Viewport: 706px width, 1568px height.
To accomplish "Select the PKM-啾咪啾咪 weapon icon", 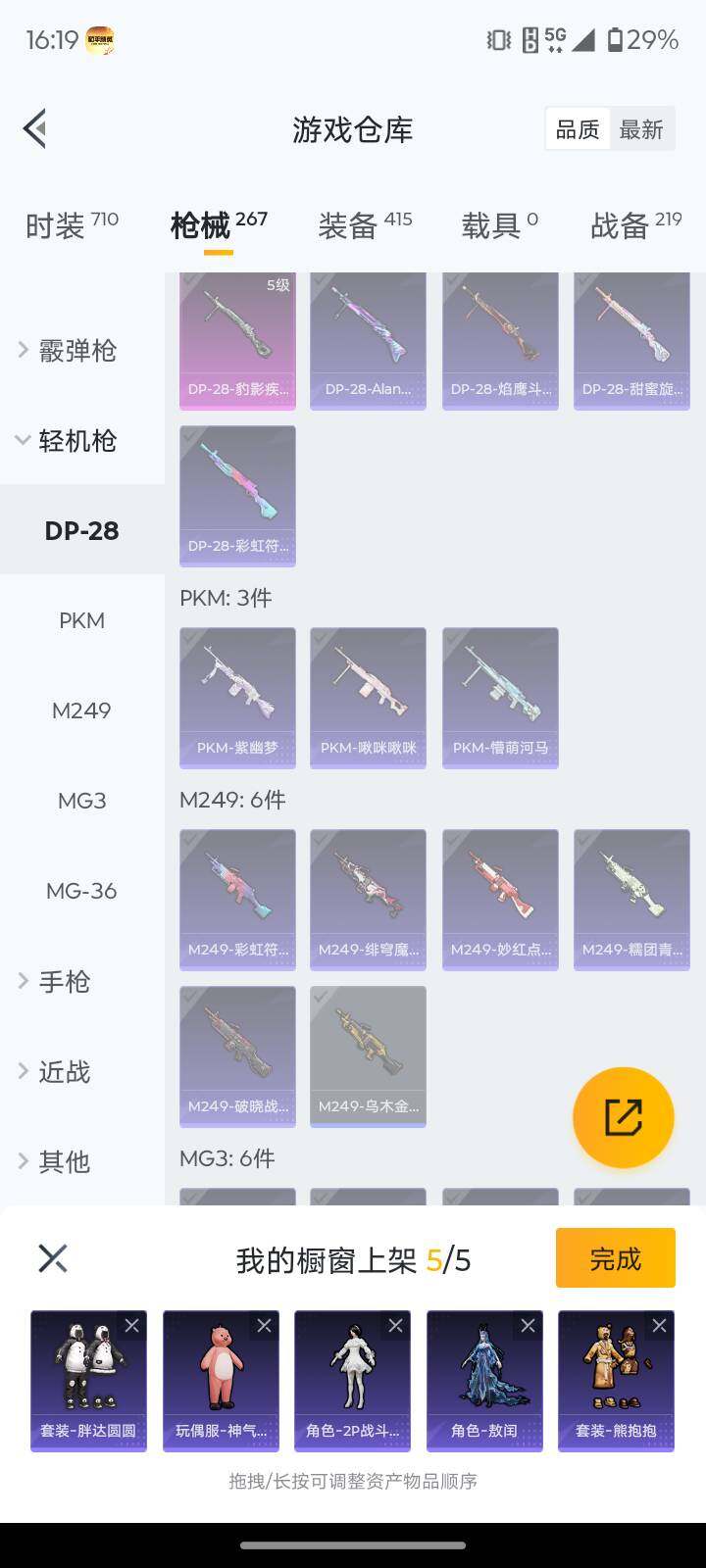I will tap(368, 696).
